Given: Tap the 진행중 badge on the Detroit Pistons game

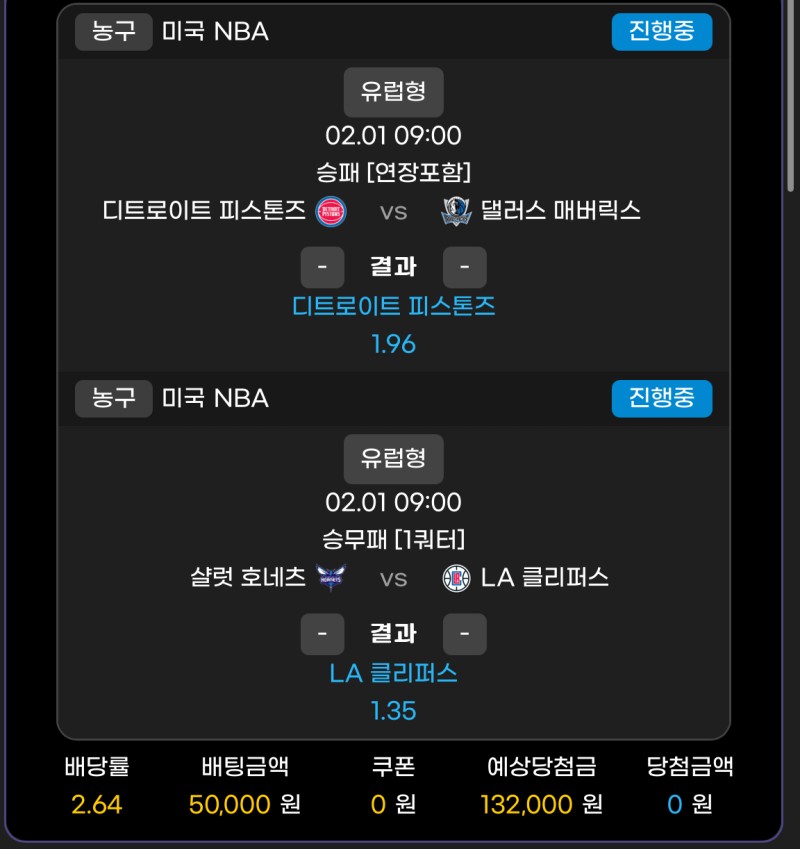Looking at the screenshot, I should point(661,31).
